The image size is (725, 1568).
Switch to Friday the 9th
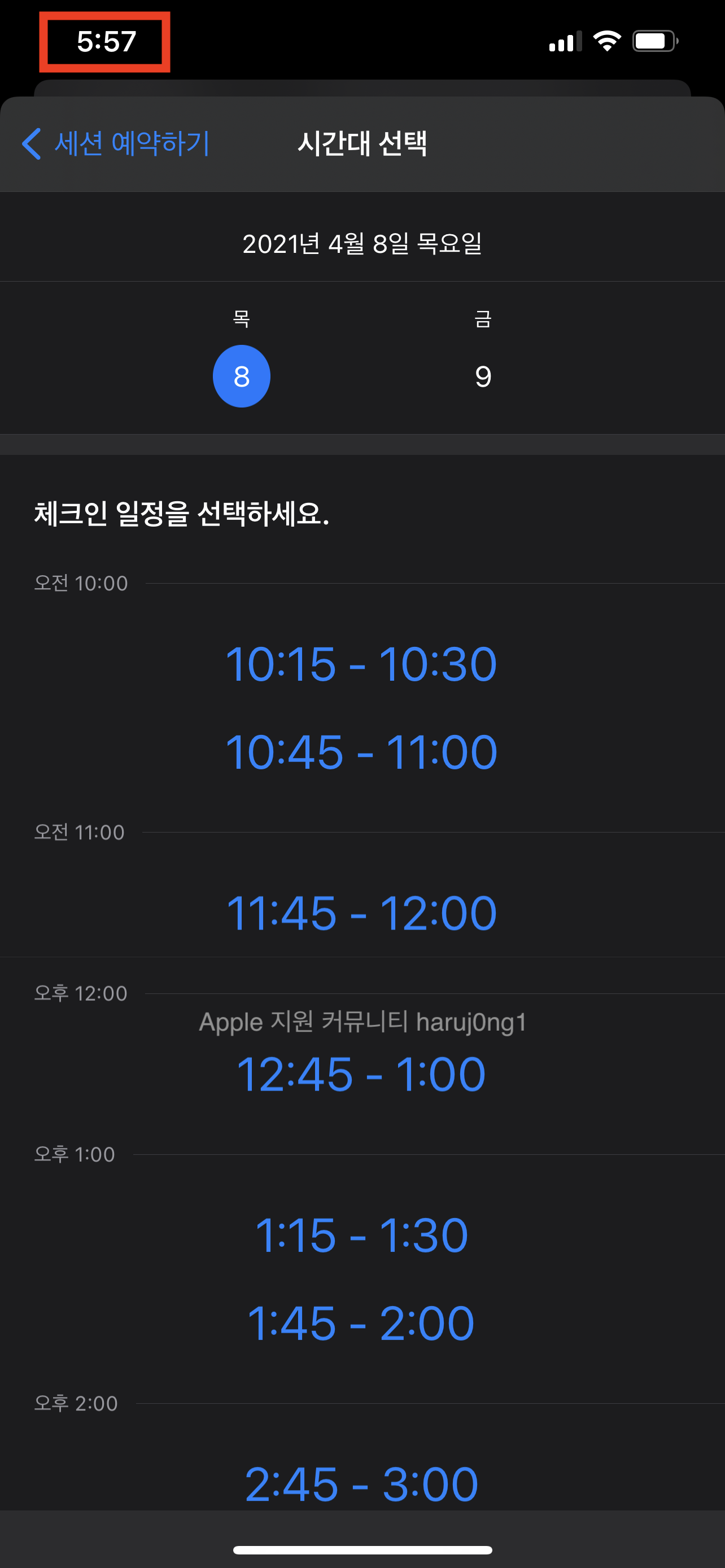483,376
